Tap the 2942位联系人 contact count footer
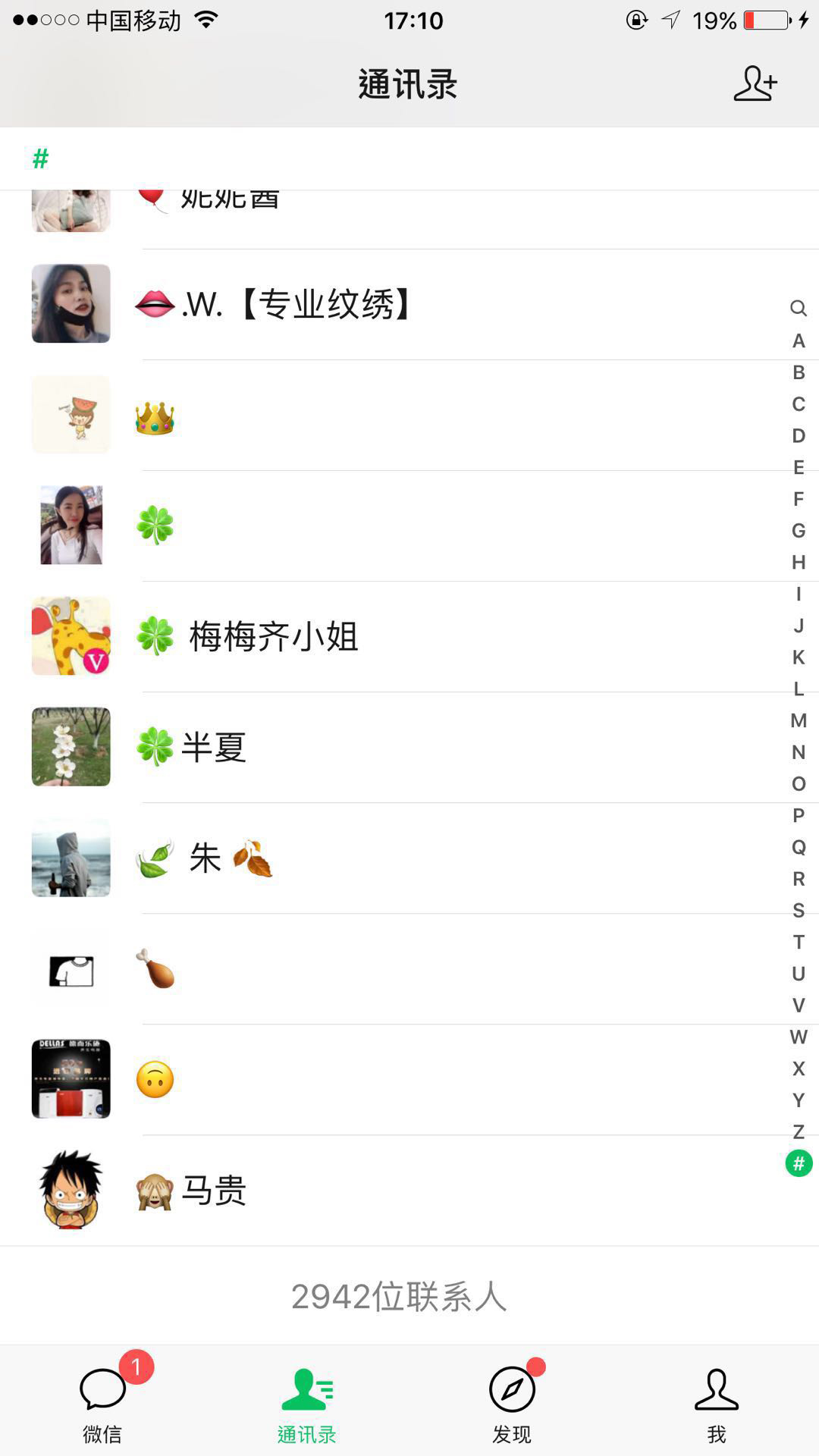The image size is (819, 1456). tap(401, 1297)
